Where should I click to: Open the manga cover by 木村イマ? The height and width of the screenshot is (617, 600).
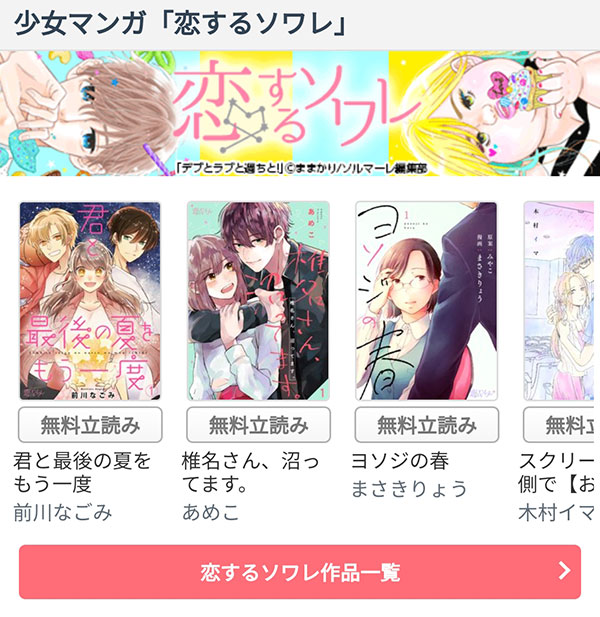pyautogui.click(x=562, y=301)
